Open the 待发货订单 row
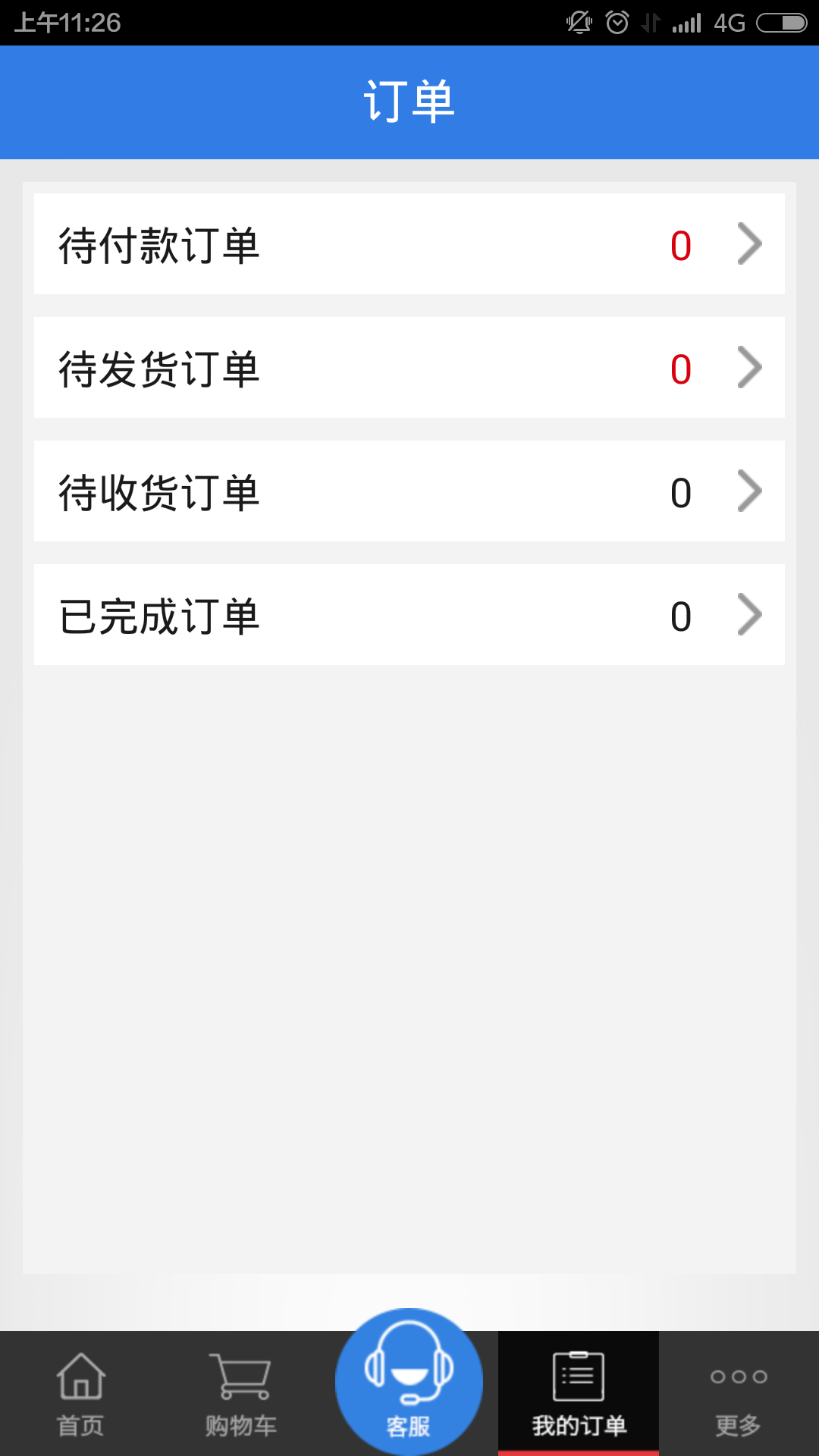This screenshot has height=1456, width=819. (409, 368)
